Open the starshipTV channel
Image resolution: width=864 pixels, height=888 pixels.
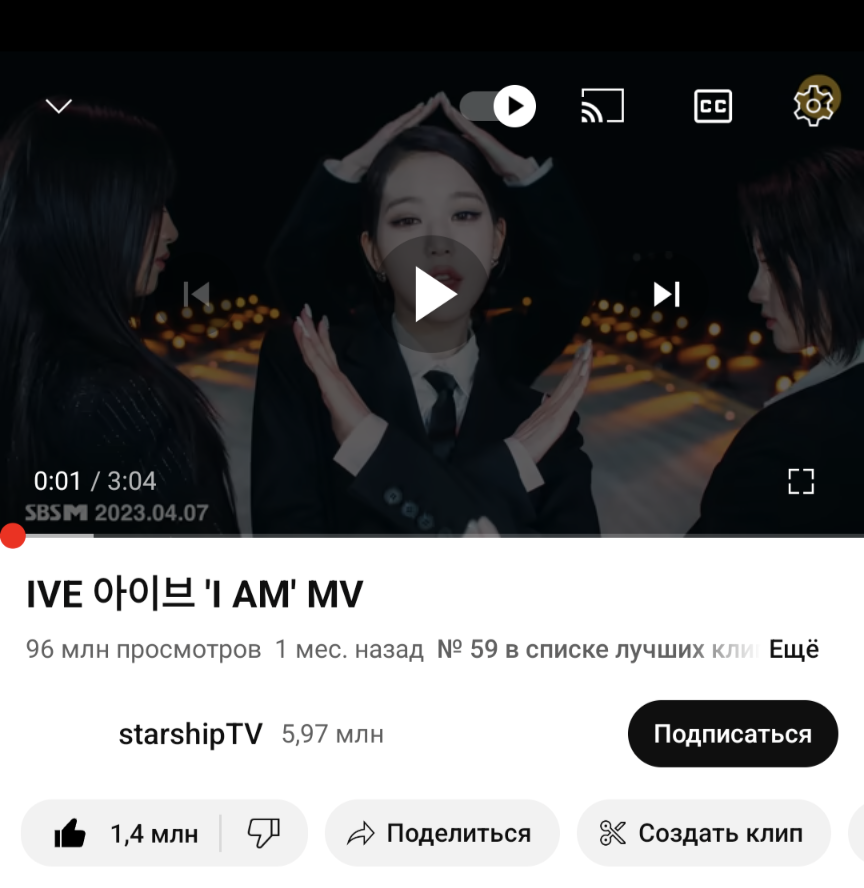point(189,734)
